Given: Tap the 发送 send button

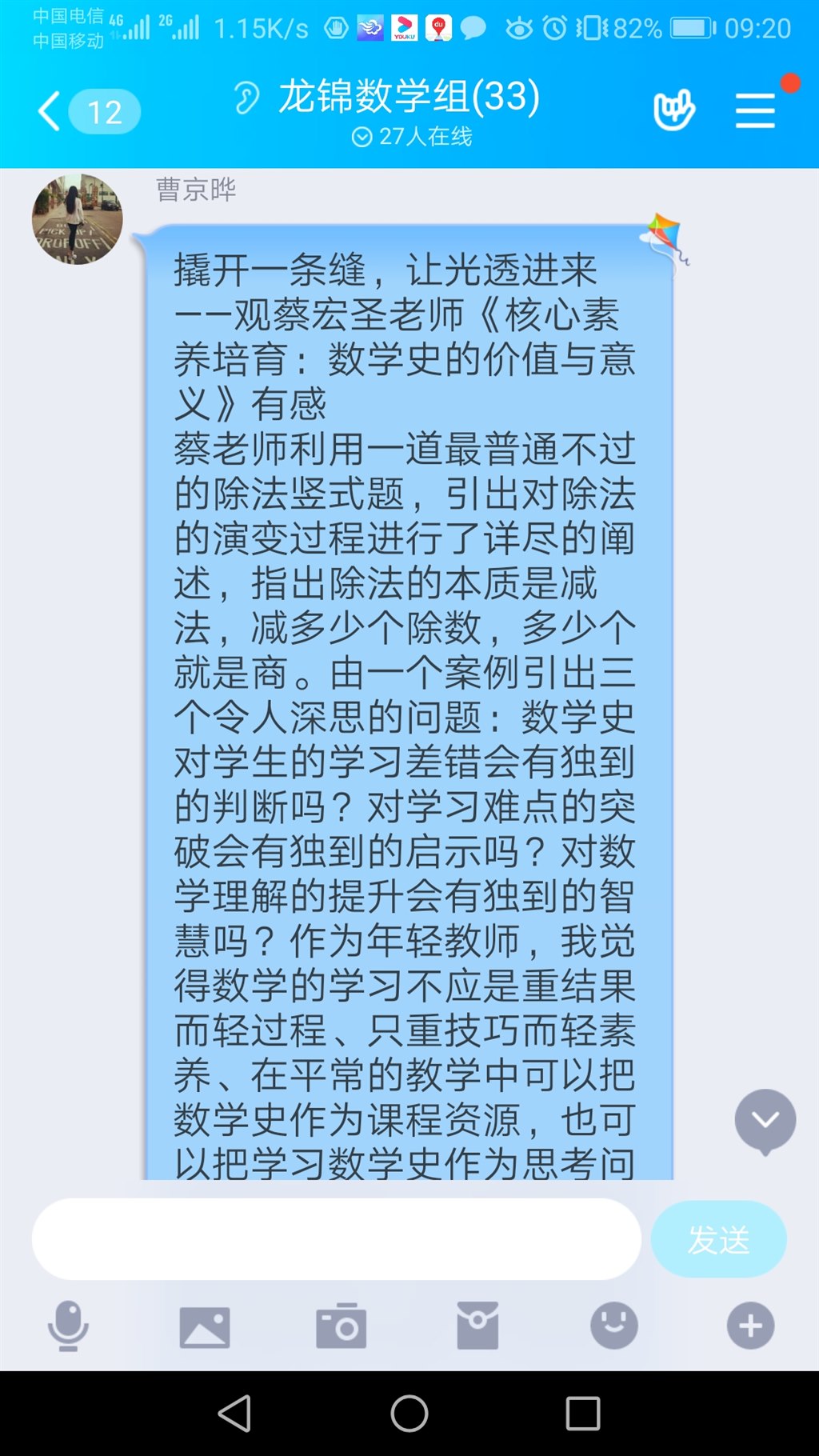Looking at the screenshot, I should (x=718, y=1239).
